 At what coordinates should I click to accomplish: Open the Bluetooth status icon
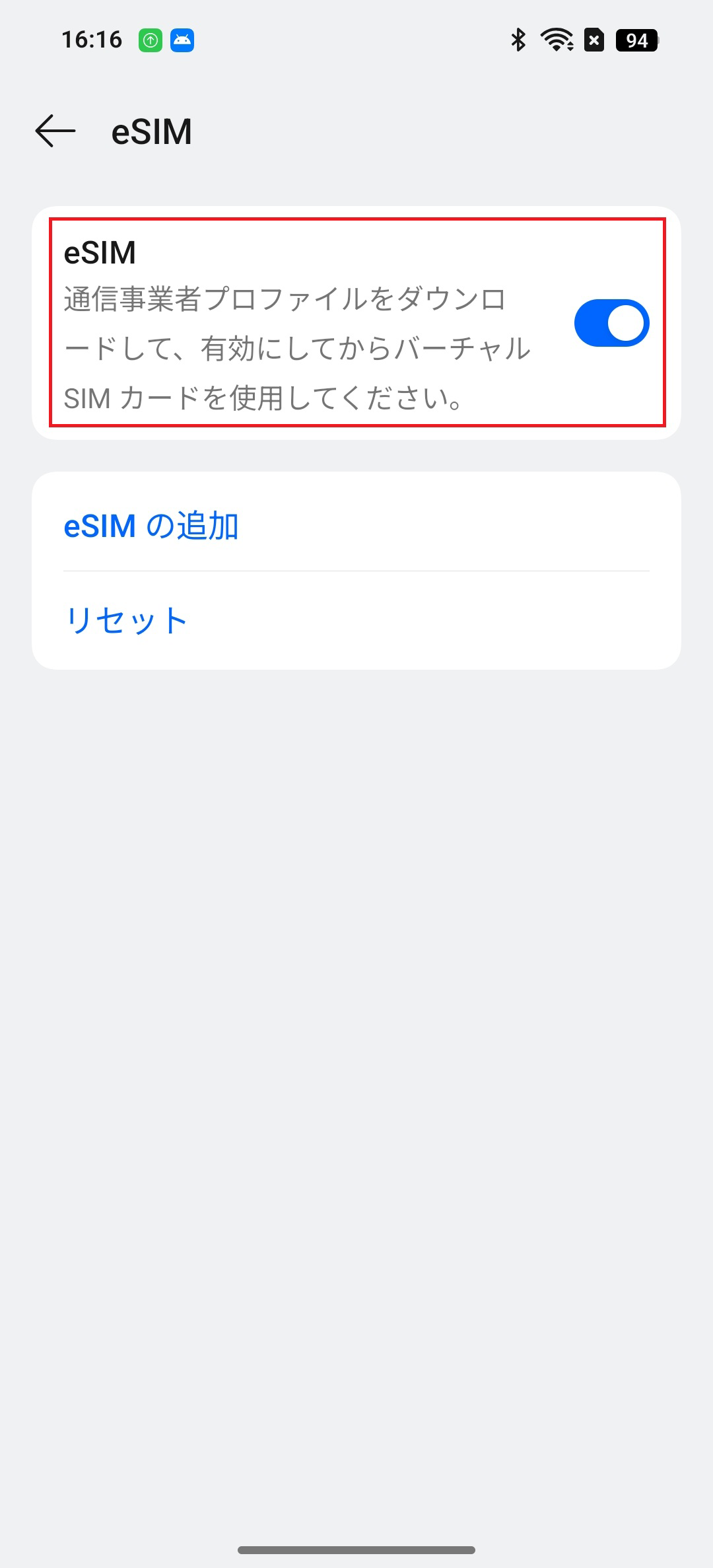(x=519, y=40)
